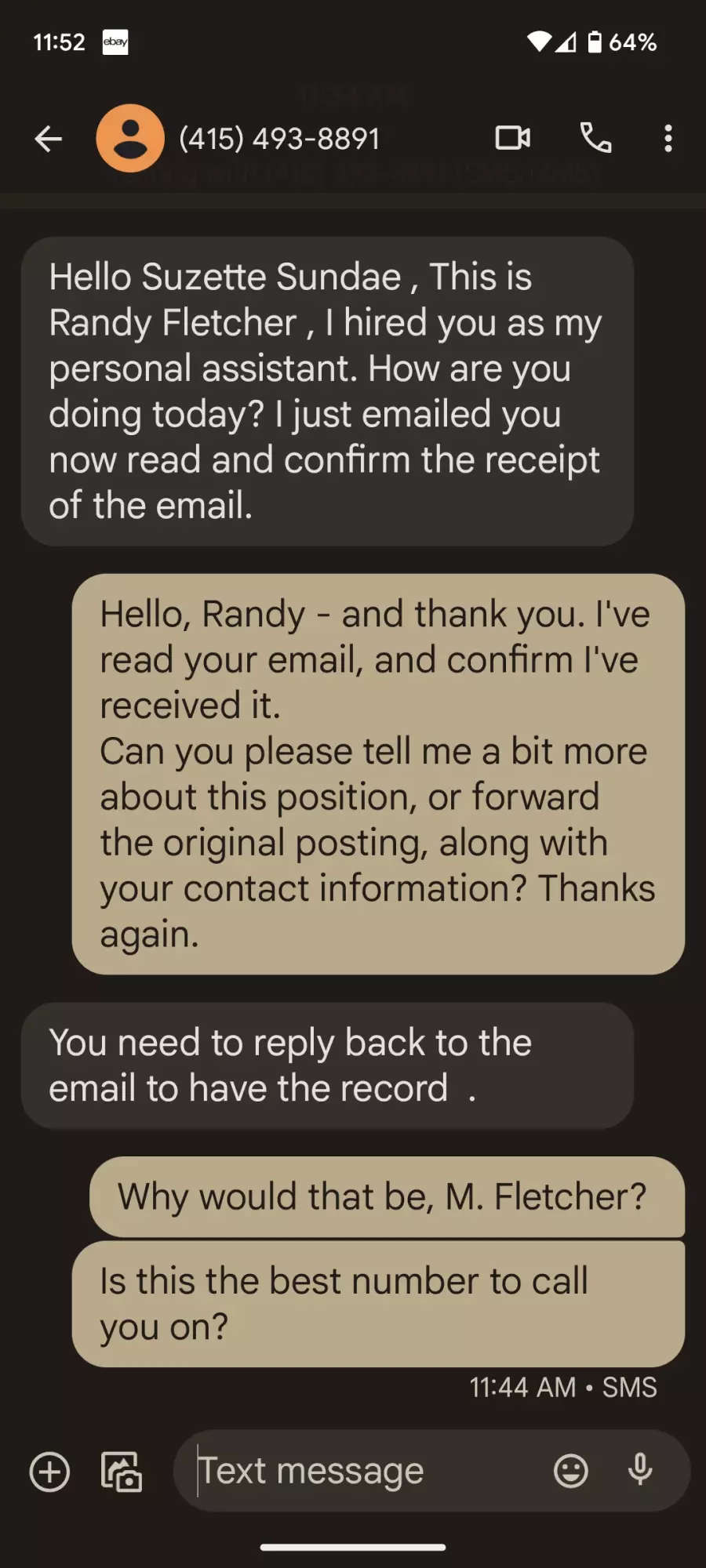
Task: Go back to the conversation list
Action: click(x=49, y=139)
